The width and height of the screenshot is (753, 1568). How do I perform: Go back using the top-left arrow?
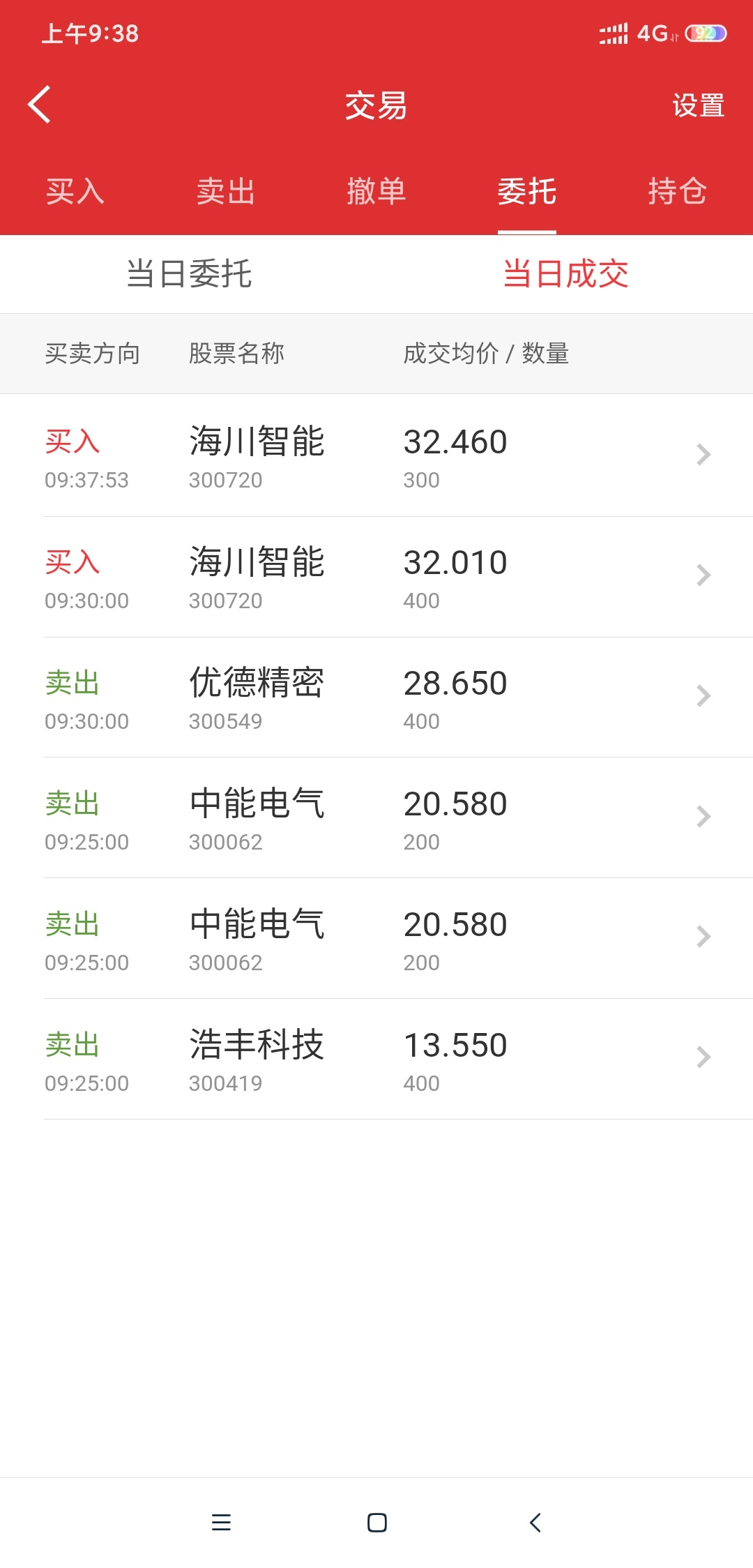[39, 105]
